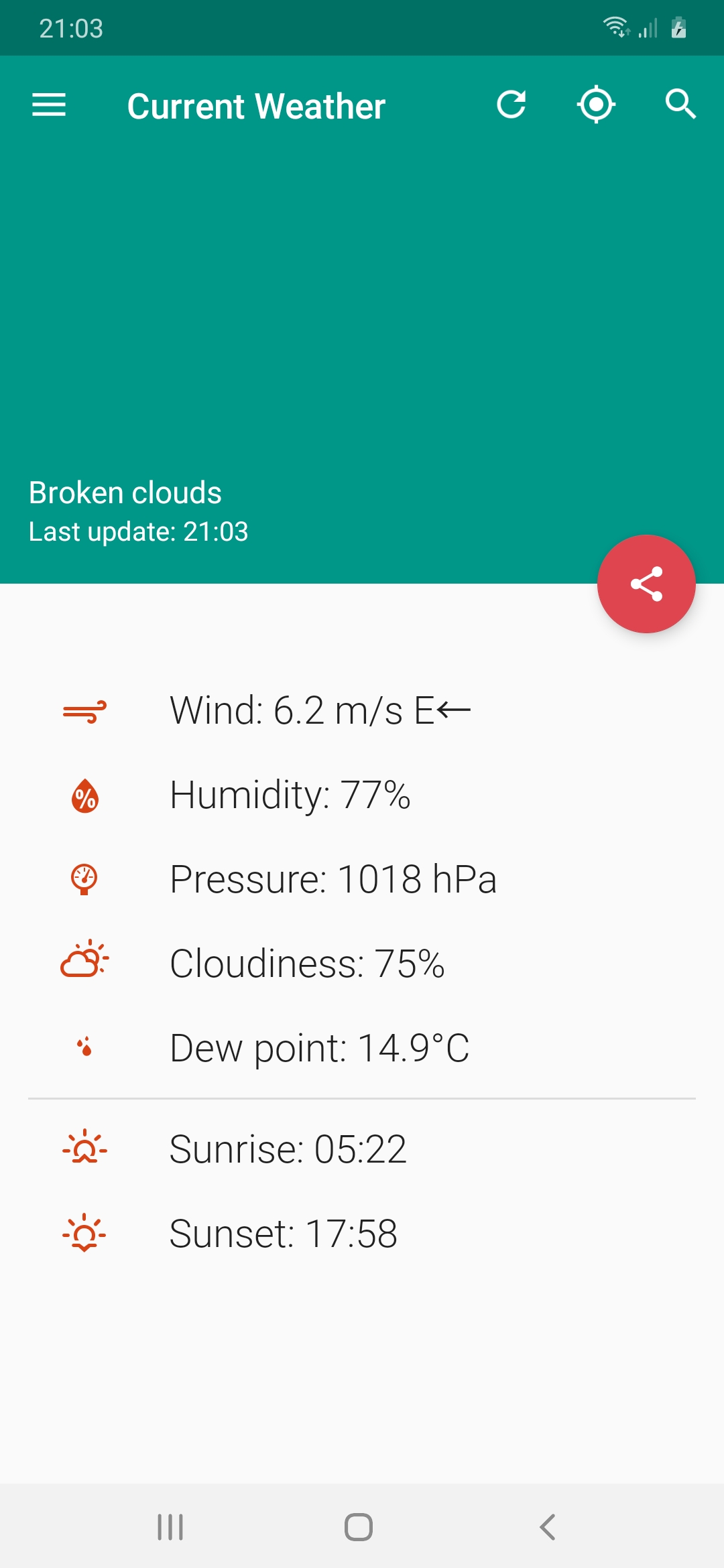Use my current location
The width and height of the screenshot is (724, 1568).
tap(595, 104)
